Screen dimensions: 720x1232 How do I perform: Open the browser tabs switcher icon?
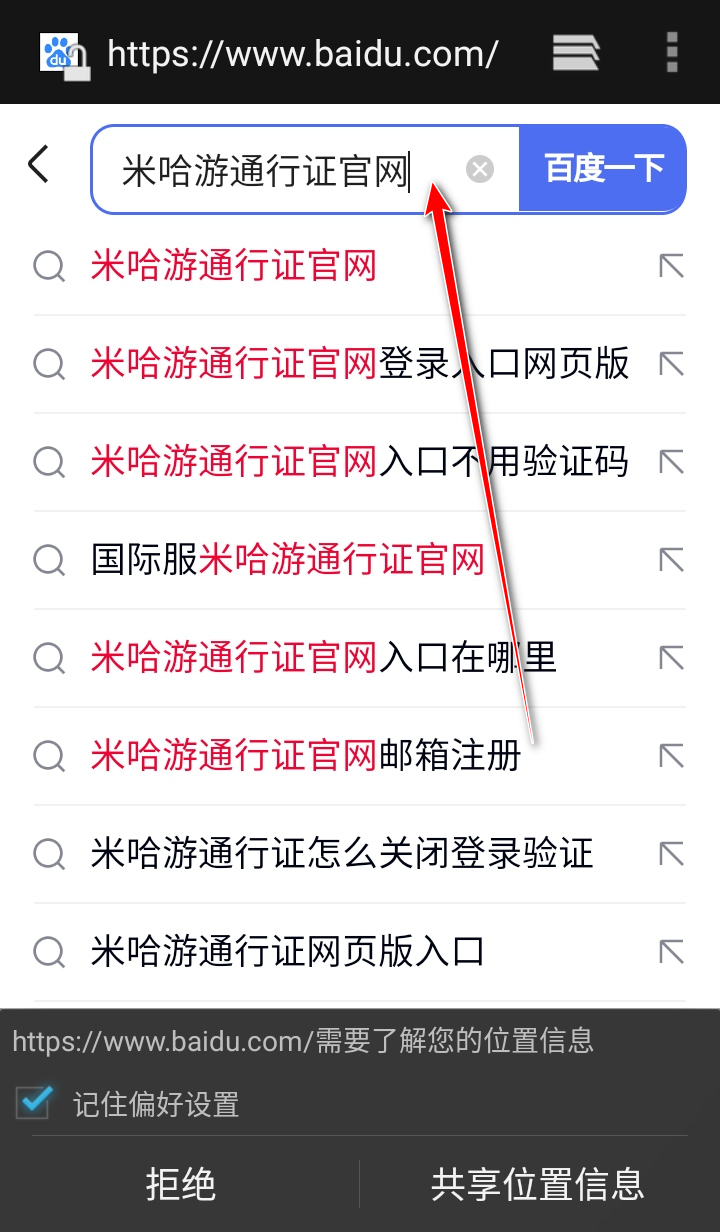(x=577, y=52)
